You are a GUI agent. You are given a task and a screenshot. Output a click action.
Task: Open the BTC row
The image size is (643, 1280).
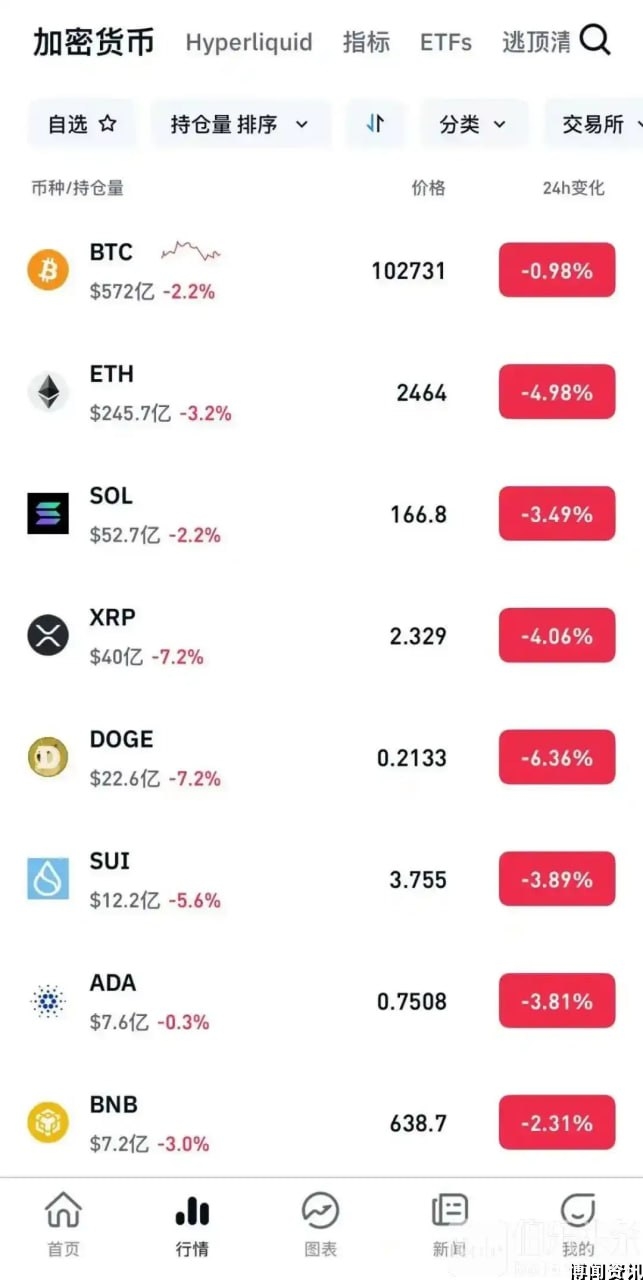pos(321,270)
